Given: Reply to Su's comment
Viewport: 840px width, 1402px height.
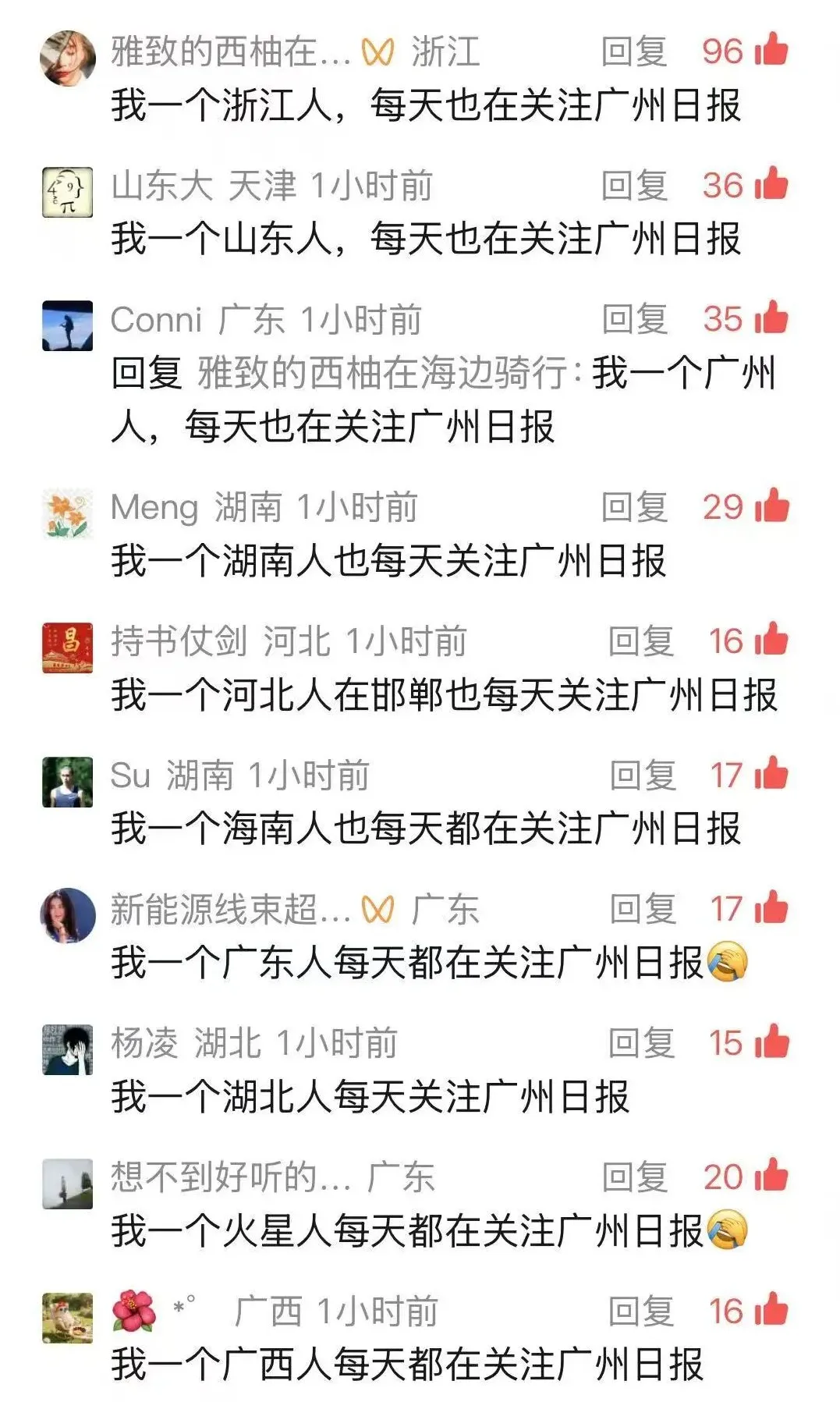Looking at the screenshot, I should [643, 775].
